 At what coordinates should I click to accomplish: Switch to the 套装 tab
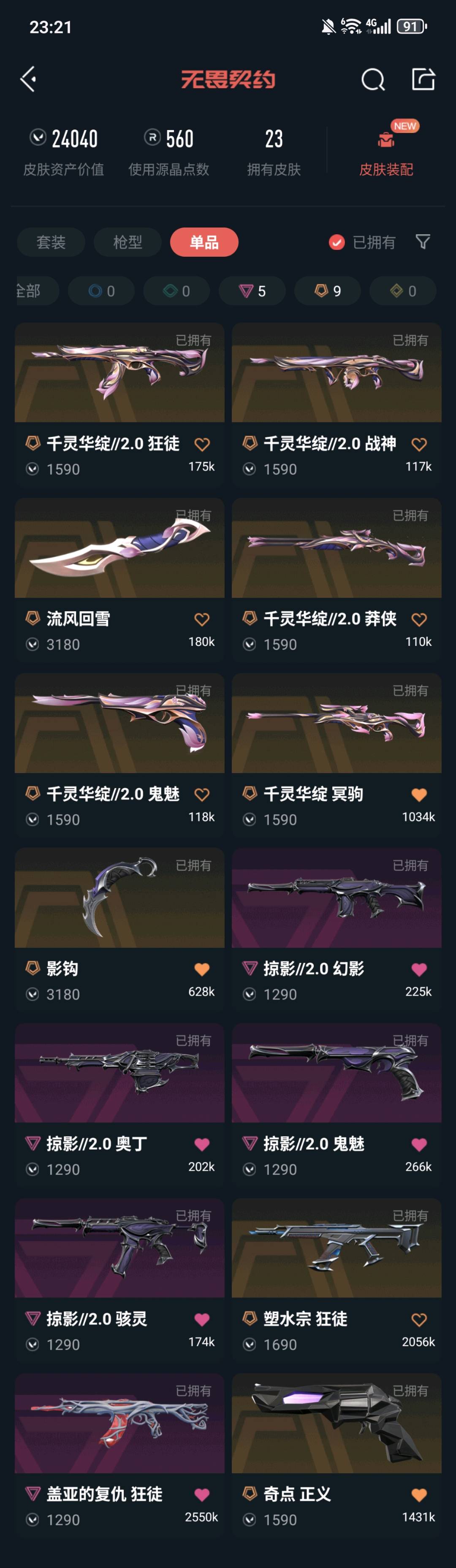tap(51, 242)
